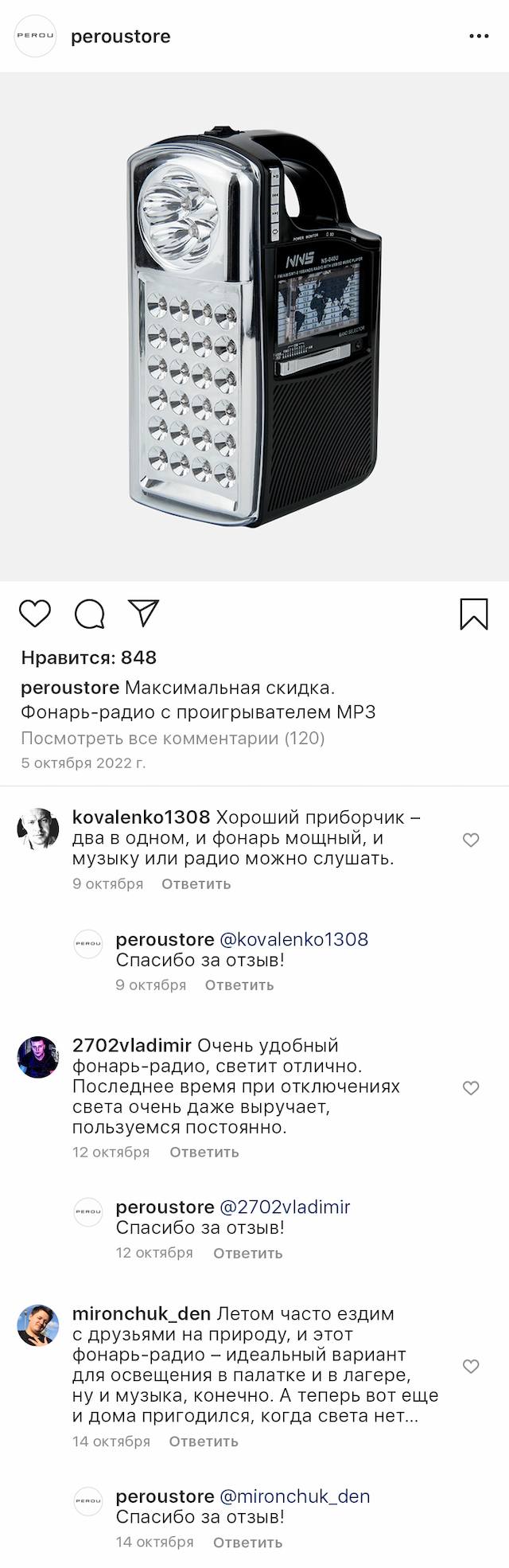Like the peroustore post with heart icon
This screenshot has height=1568, width=509.
tap(35, 614)
